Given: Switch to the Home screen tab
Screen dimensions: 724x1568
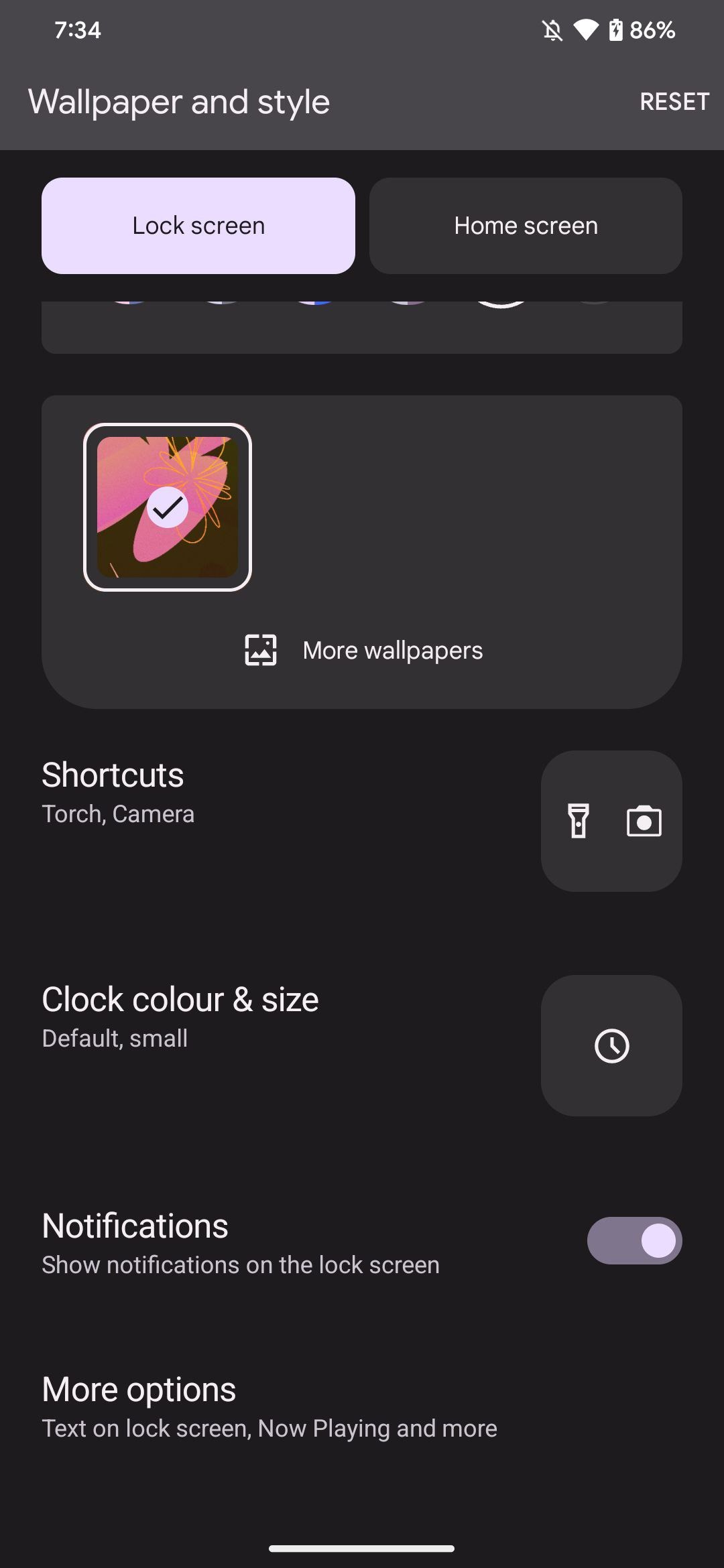Looking at the screenshot, I should (x=526, y=226).
